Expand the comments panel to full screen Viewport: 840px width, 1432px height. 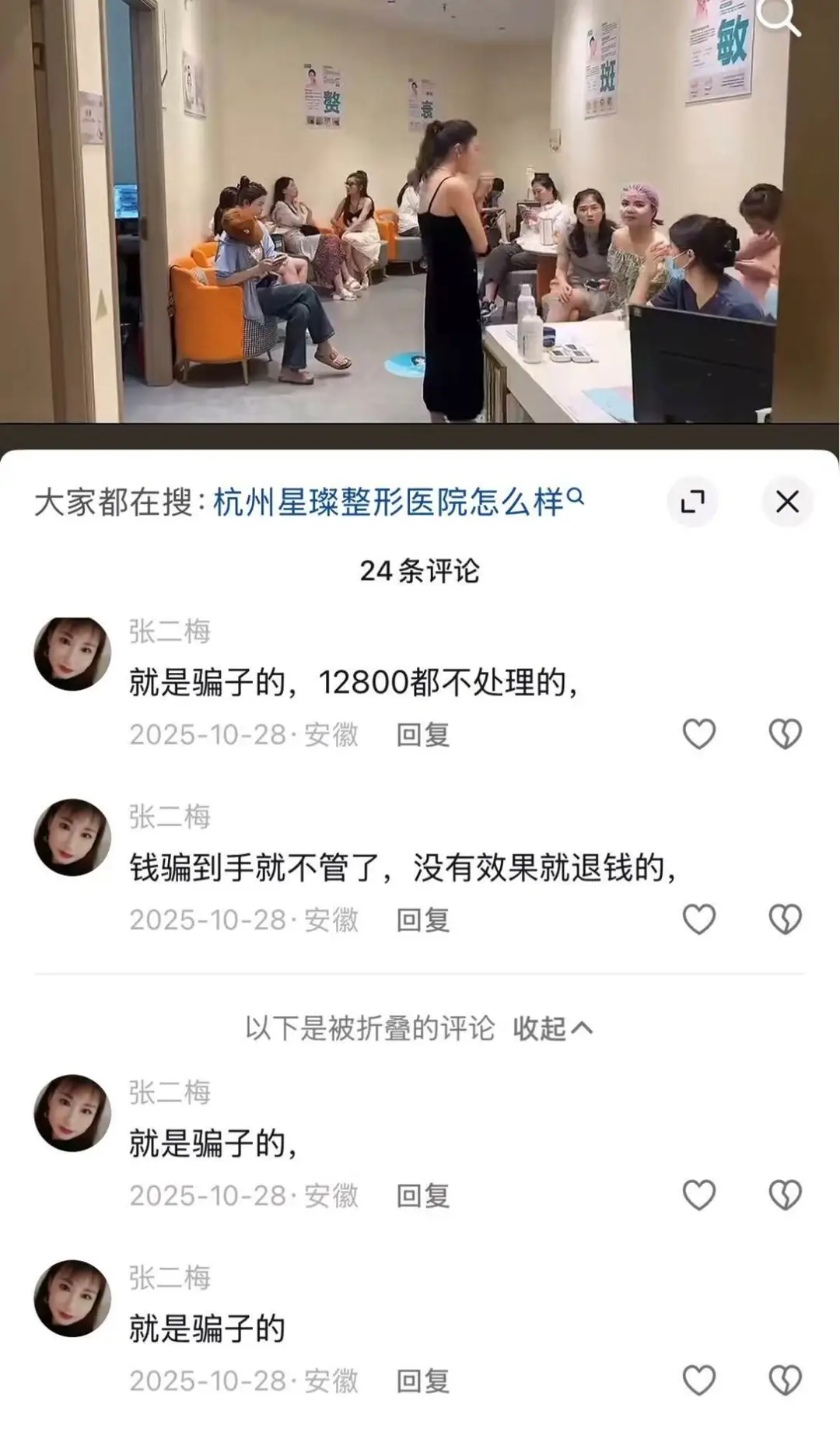click(x=691, y=502)
